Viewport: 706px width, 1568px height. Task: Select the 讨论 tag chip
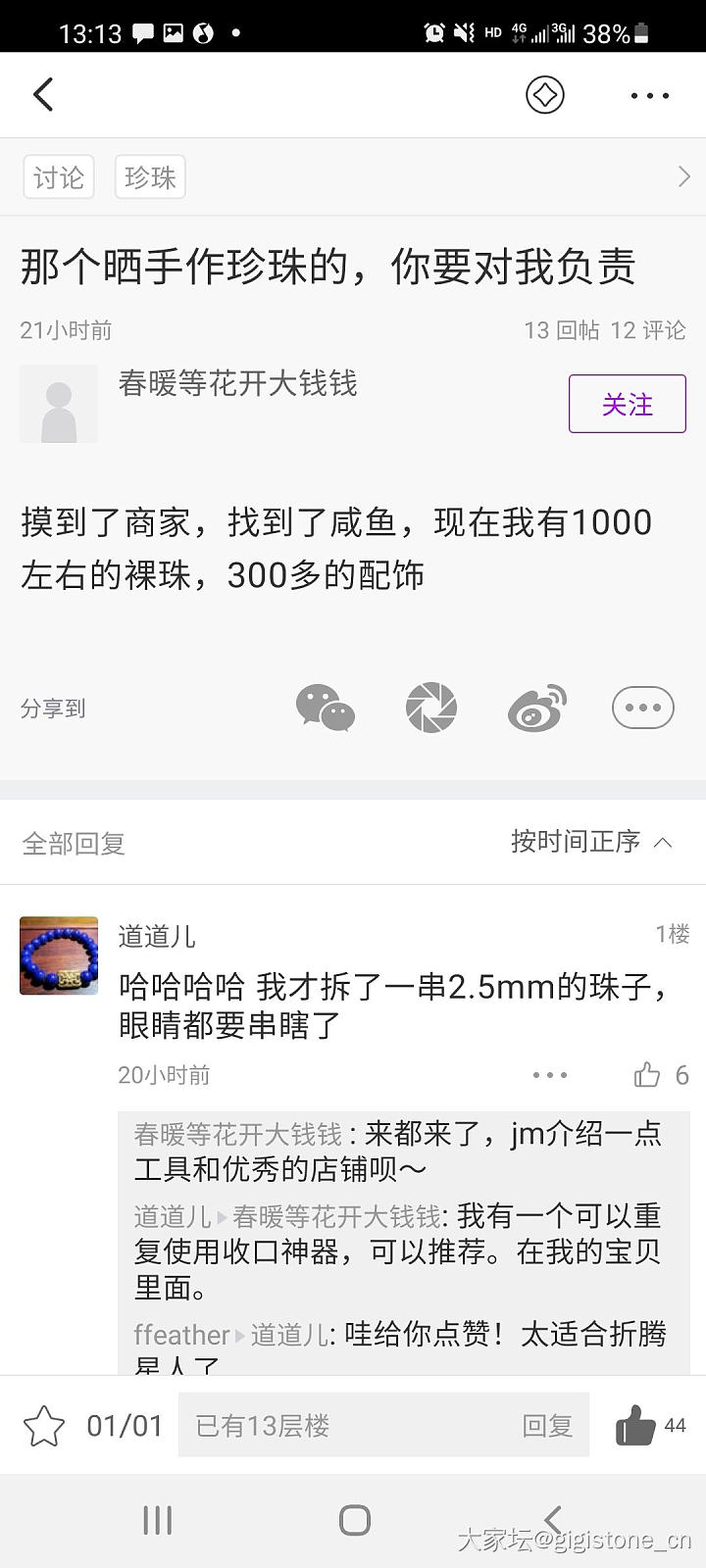(59, 177)
